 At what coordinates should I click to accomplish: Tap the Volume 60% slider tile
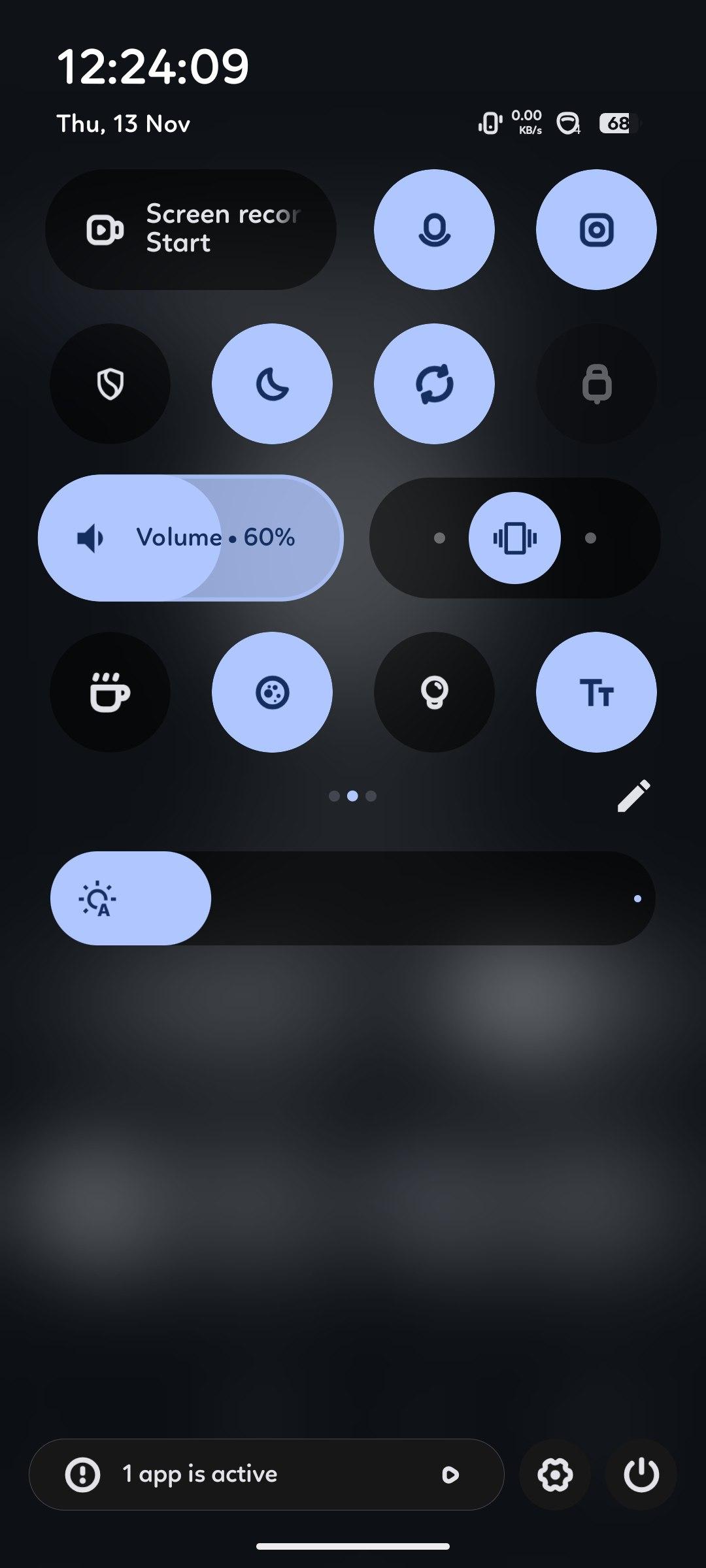tap(190, 538)
